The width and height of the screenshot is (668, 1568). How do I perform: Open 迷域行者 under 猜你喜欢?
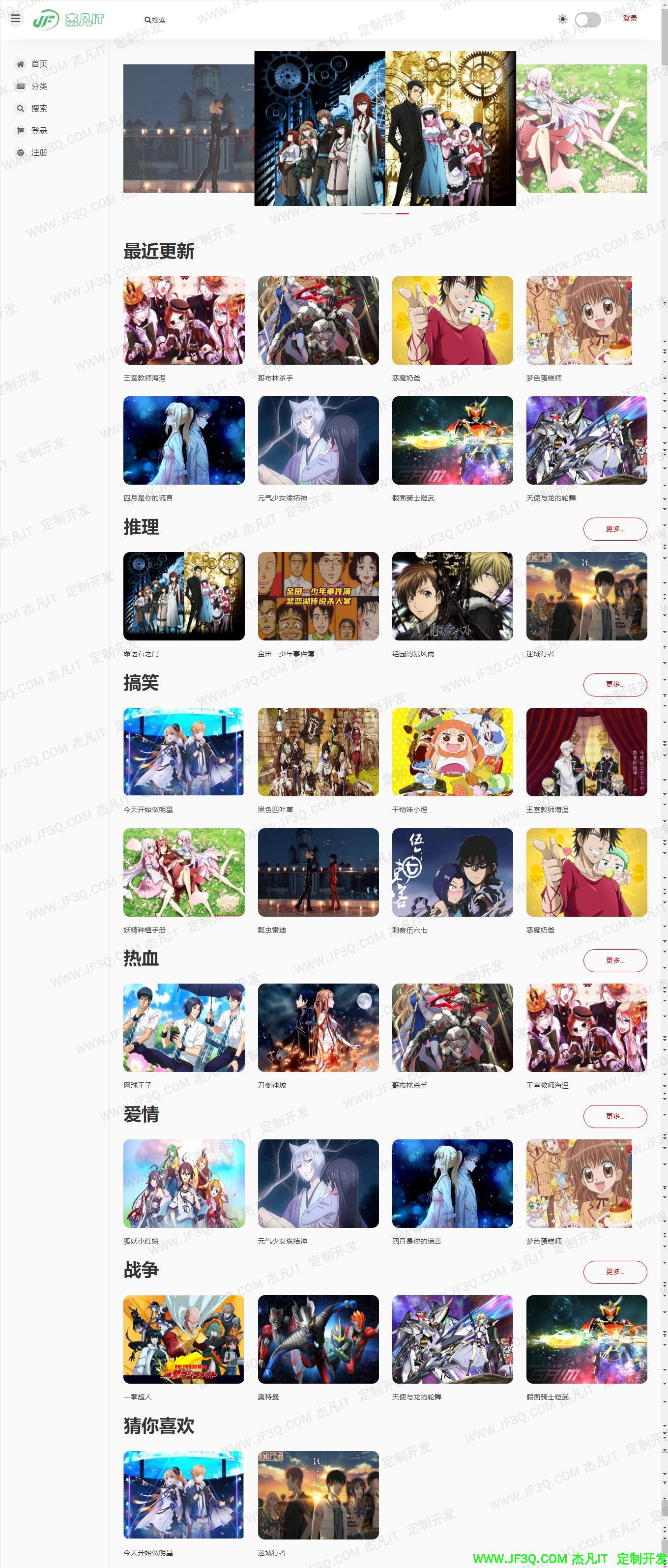click(318, 1495)
